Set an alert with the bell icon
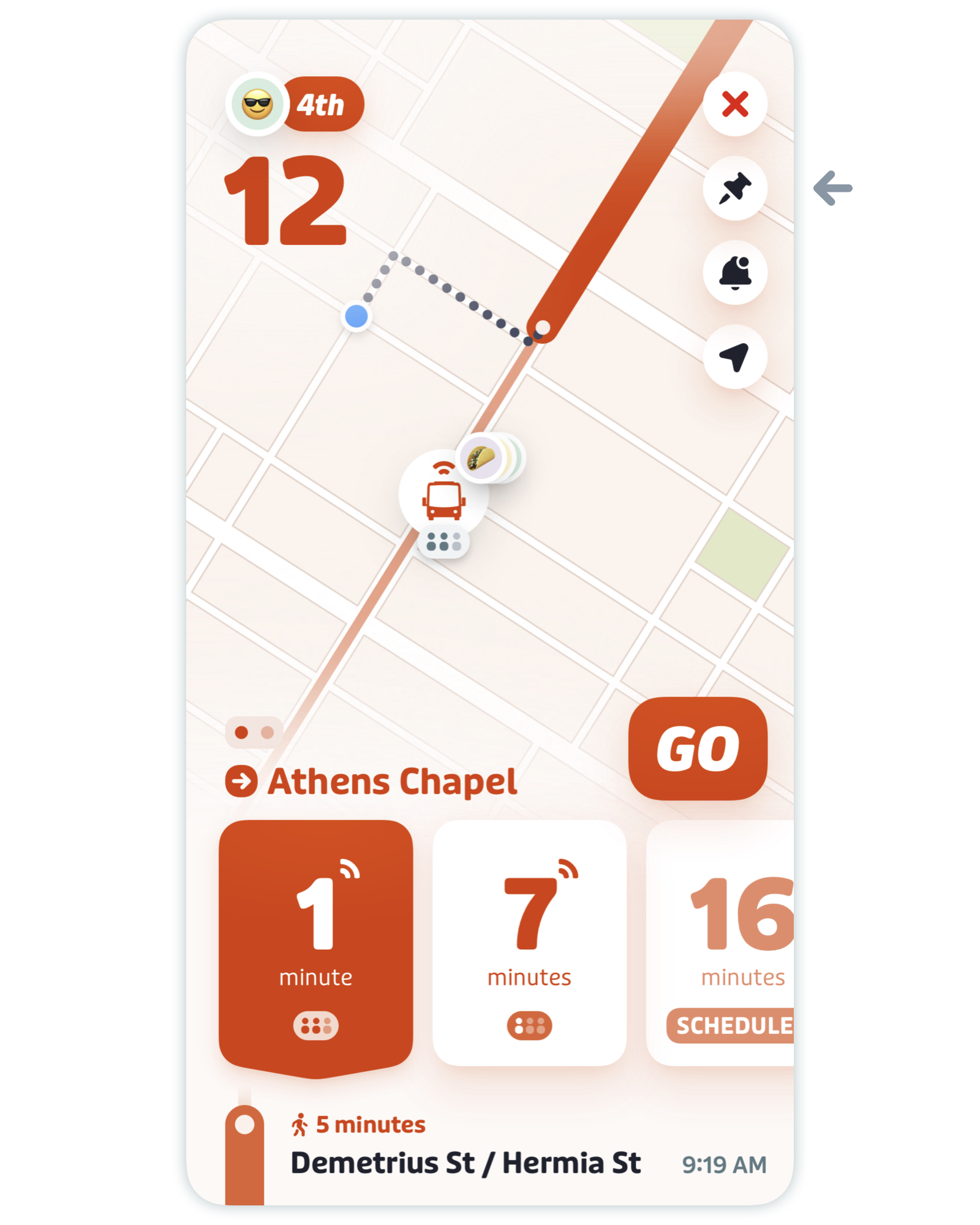 (734, 273)
